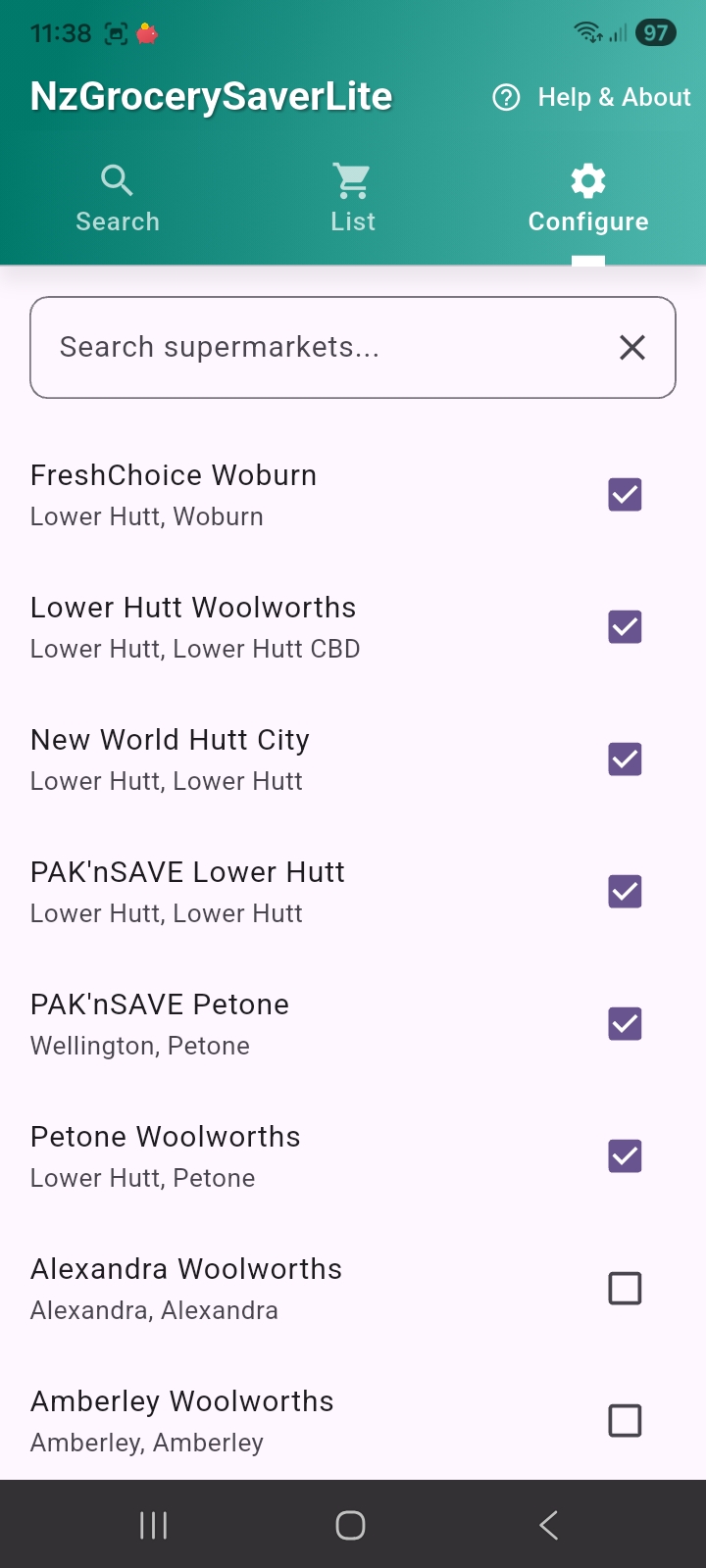Open recent apps from the navigation bar

153,1524
